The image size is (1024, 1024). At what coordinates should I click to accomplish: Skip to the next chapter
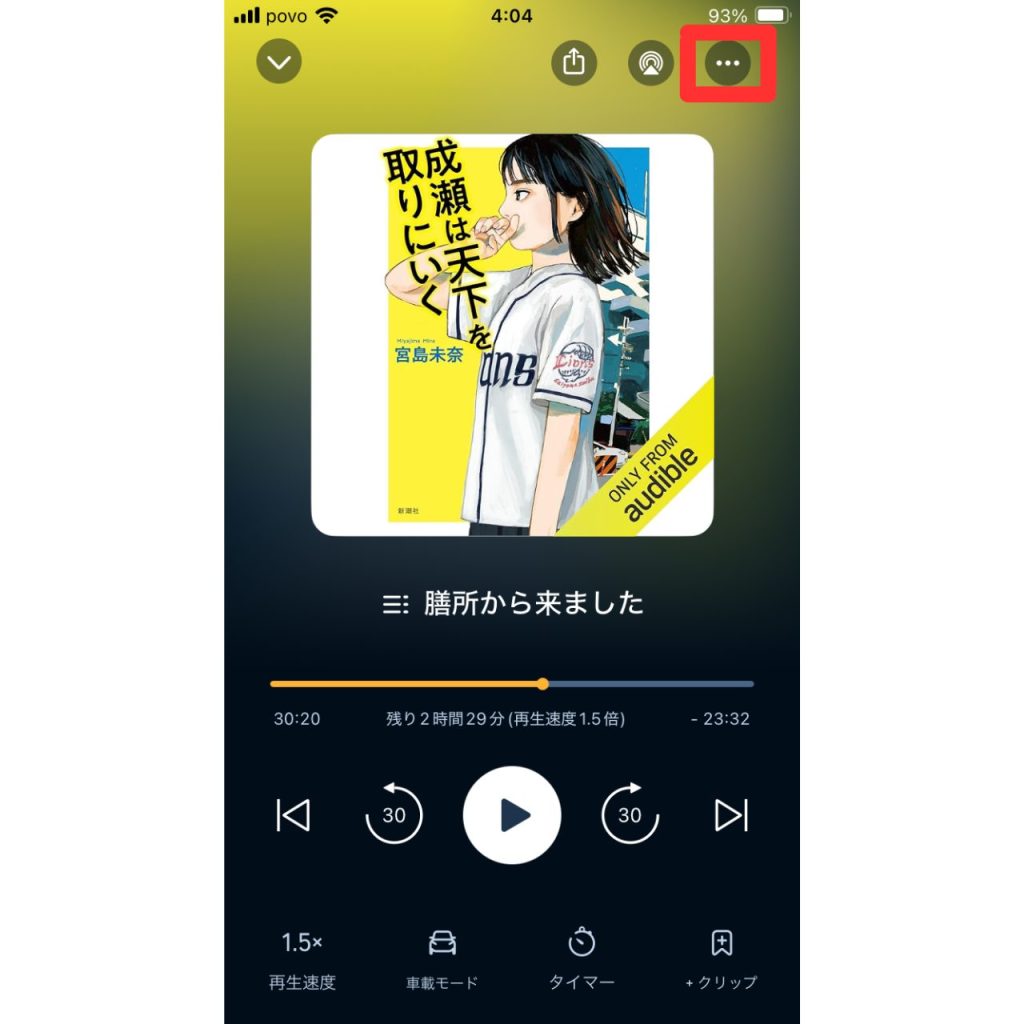(x=731, y=815)
